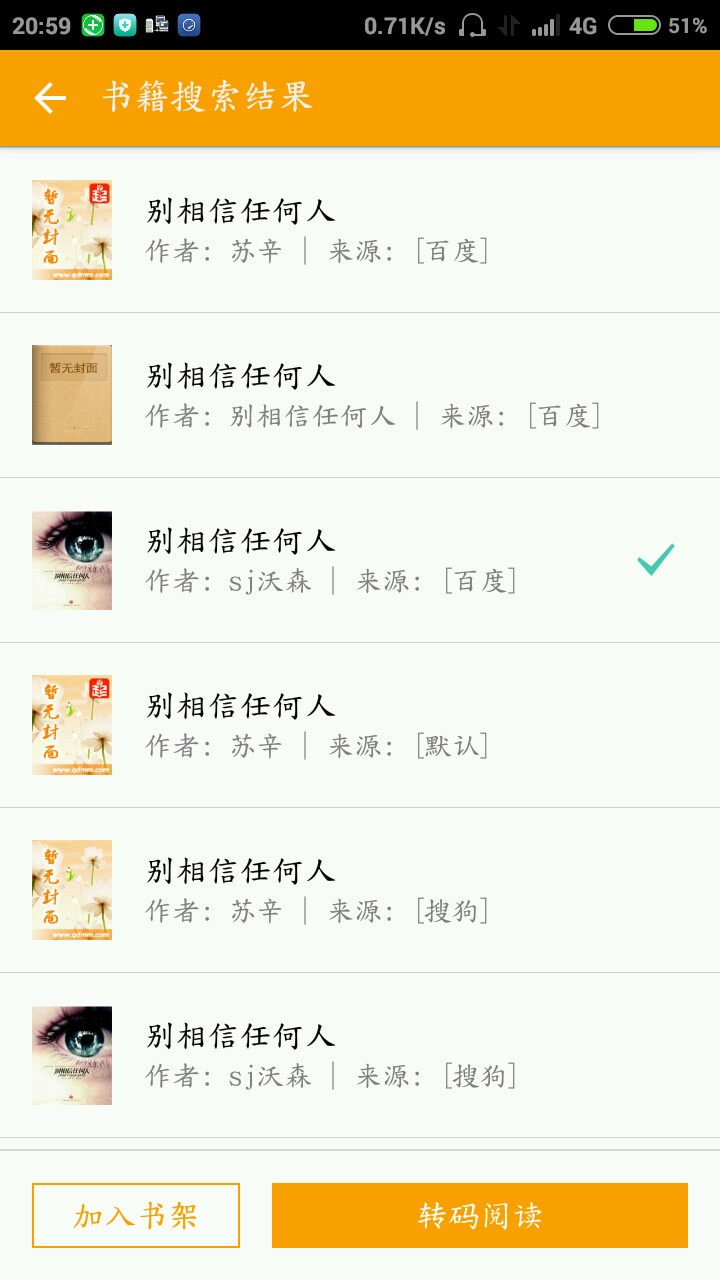Go back from book search results
720x1280 pixels.
click(50, 98)
